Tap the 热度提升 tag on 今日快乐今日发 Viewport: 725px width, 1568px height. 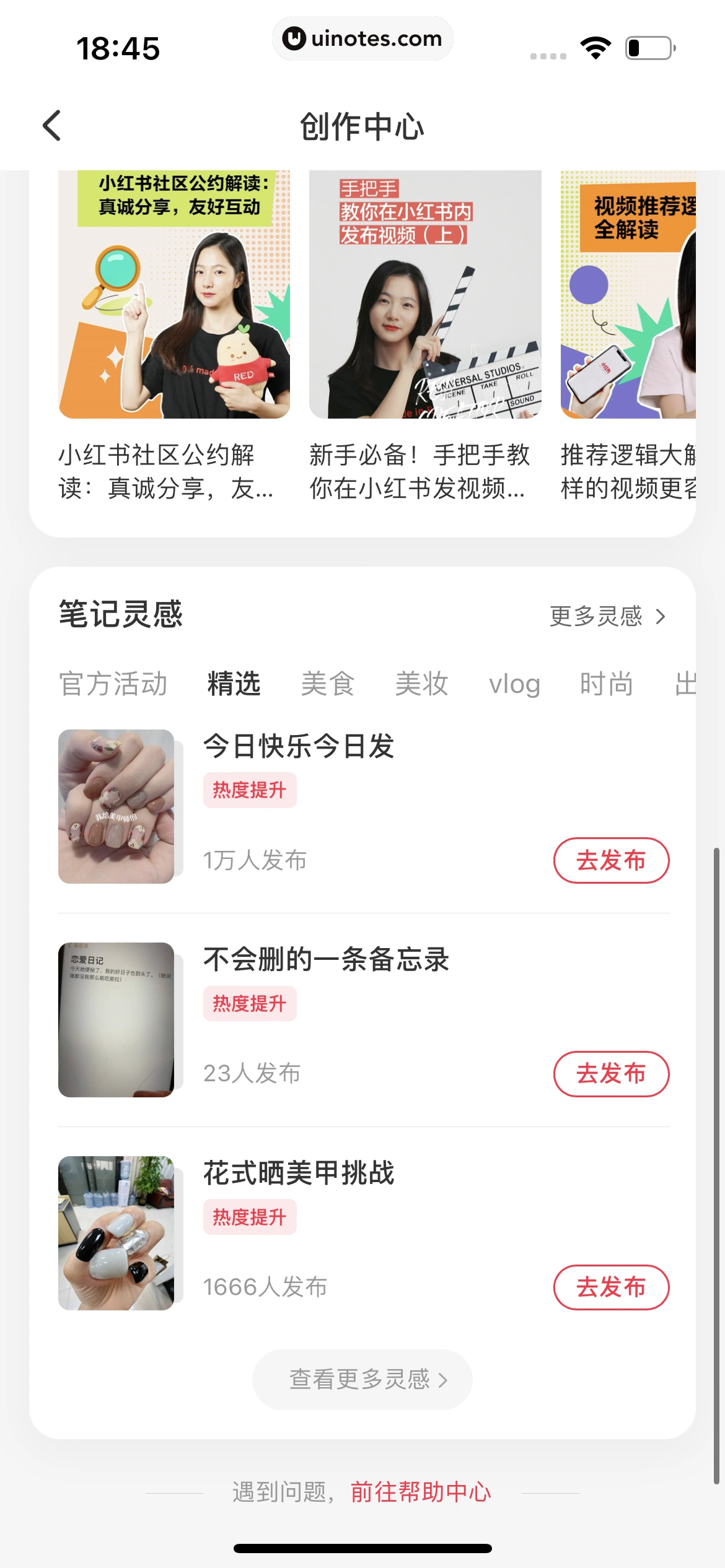(250, 790)
